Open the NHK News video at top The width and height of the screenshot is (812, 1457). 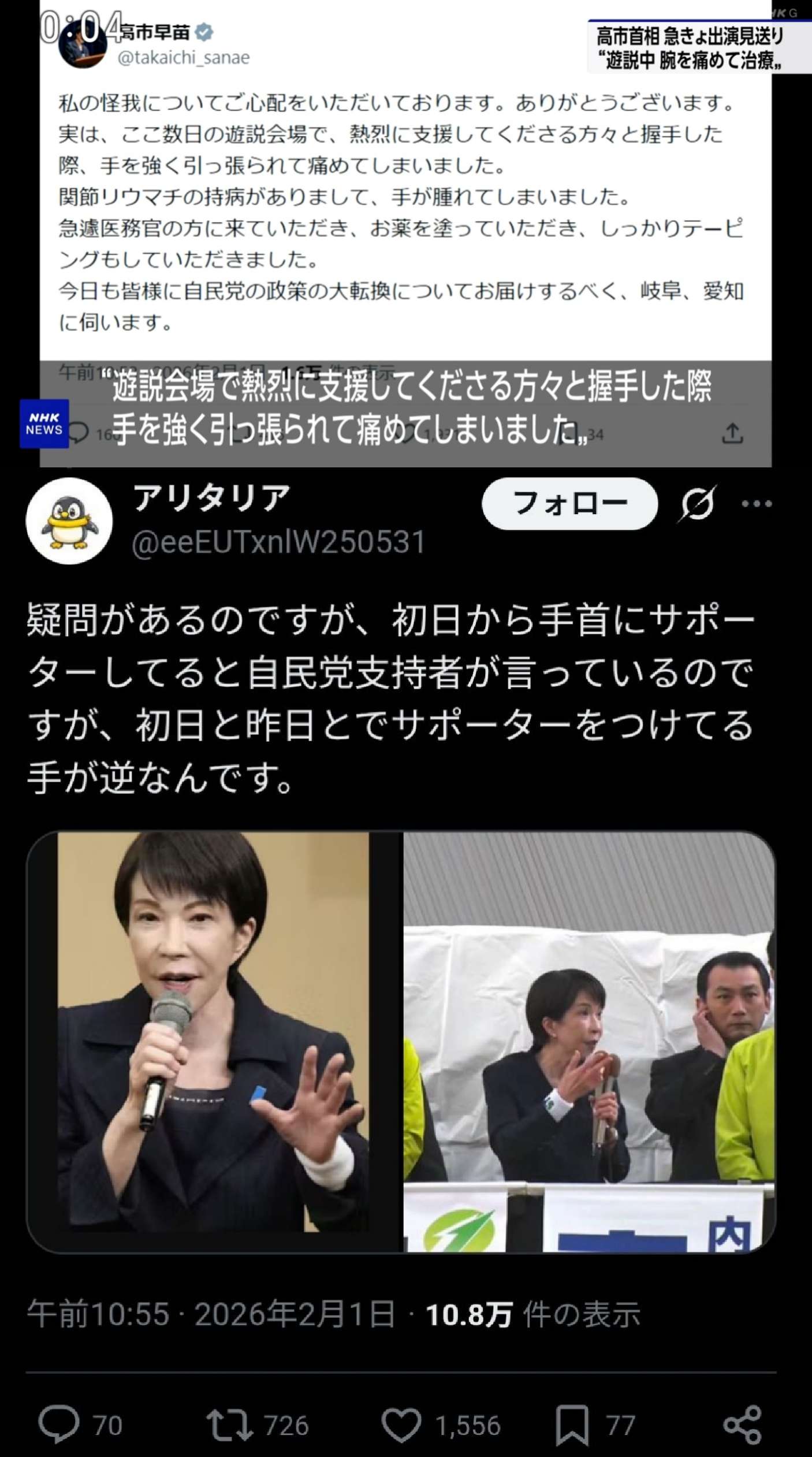(405, 231)
